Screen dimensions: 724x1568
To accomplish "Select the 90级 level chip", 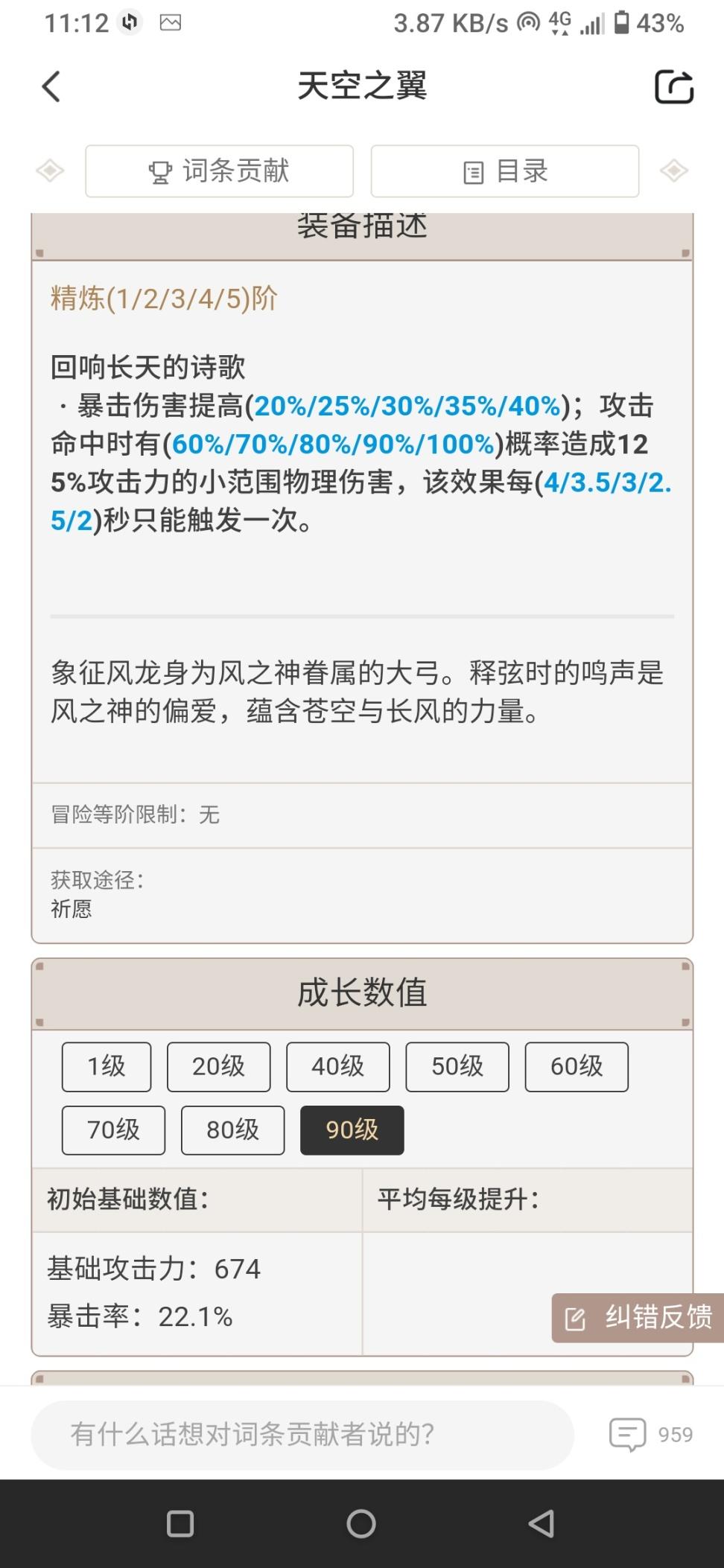I will [x=352, y=1129].
